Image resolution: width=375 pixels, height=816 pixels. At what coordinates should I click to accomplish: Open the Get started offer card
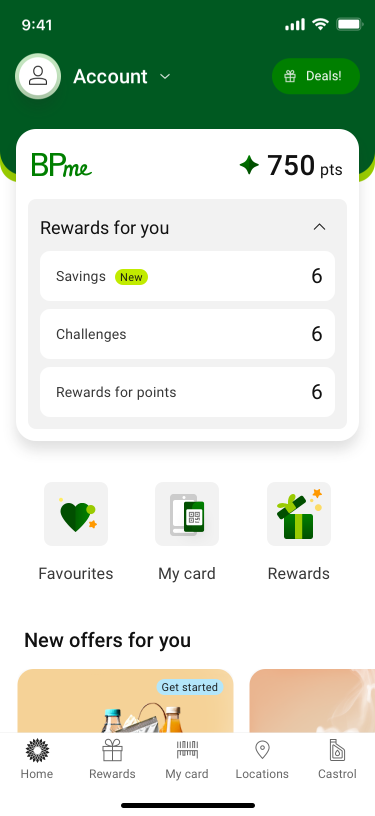[125, 700]
